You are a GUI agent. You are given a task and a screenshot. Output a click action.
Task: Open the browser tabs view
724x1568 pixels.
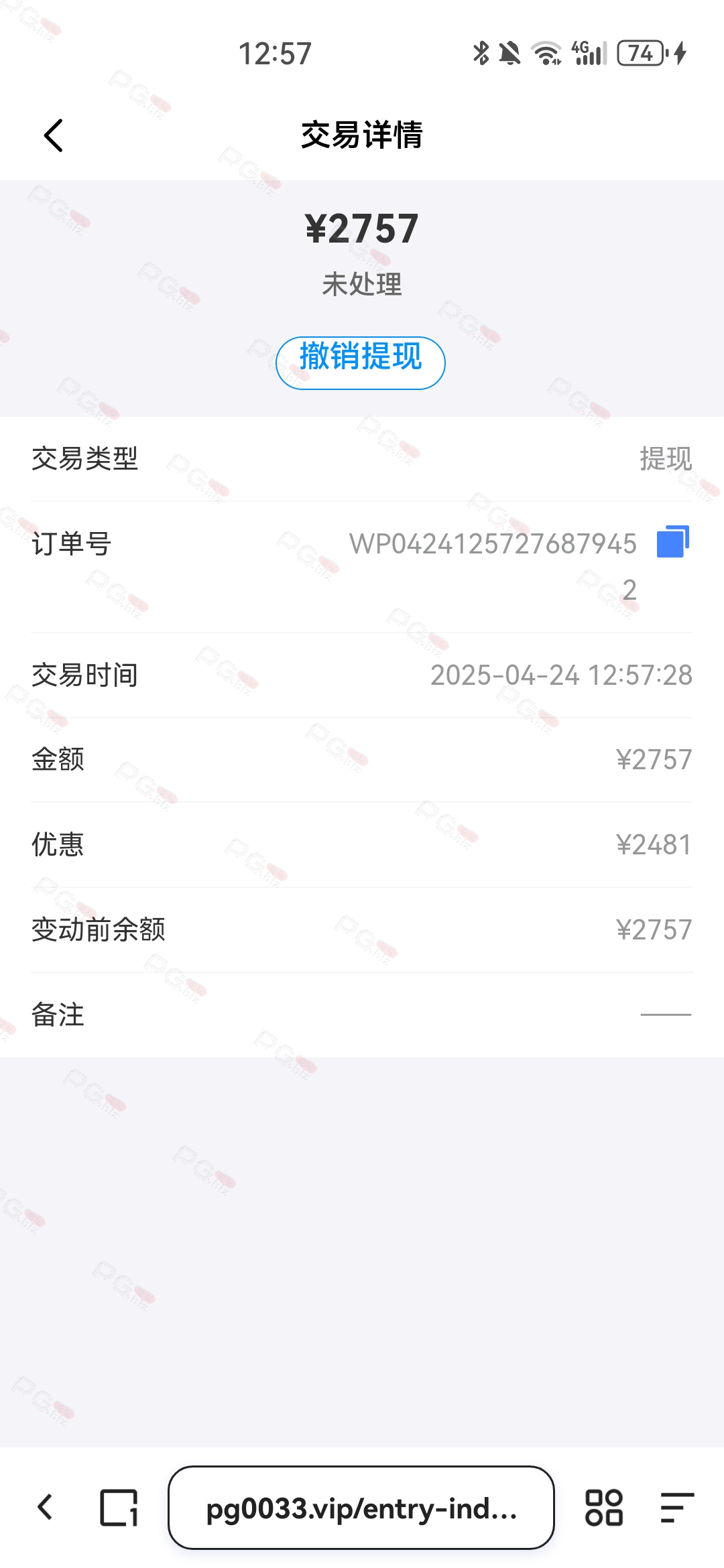pos(119,1508)
